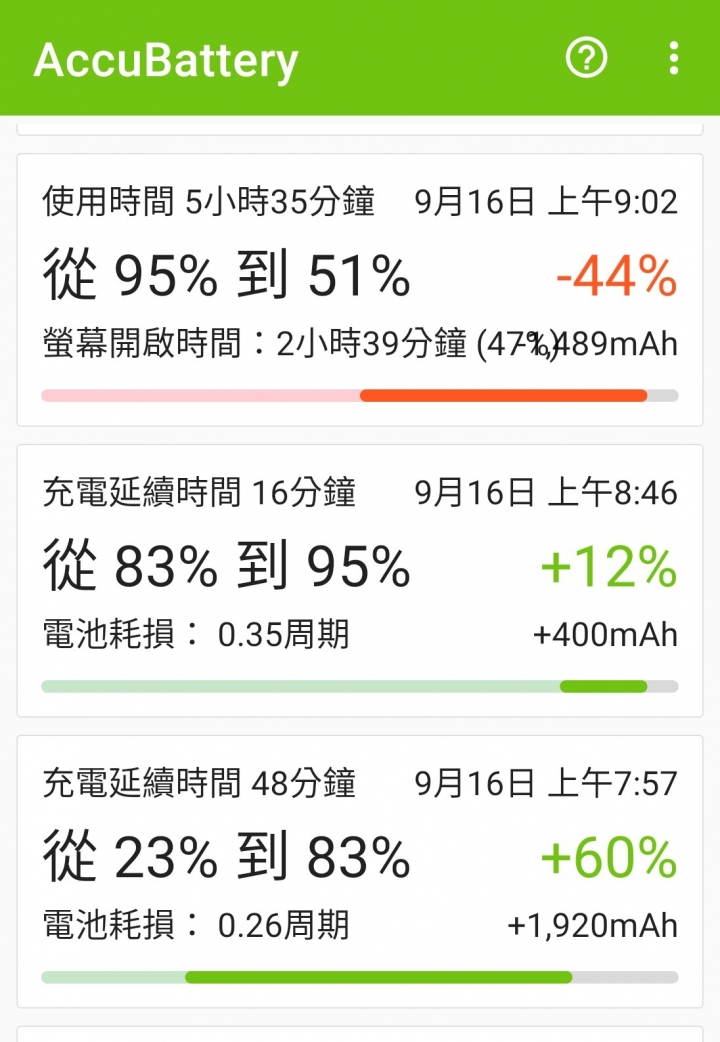Open the help question mark icon
The width and height of the screenshot is (720, 1042).
click(587, 58)
